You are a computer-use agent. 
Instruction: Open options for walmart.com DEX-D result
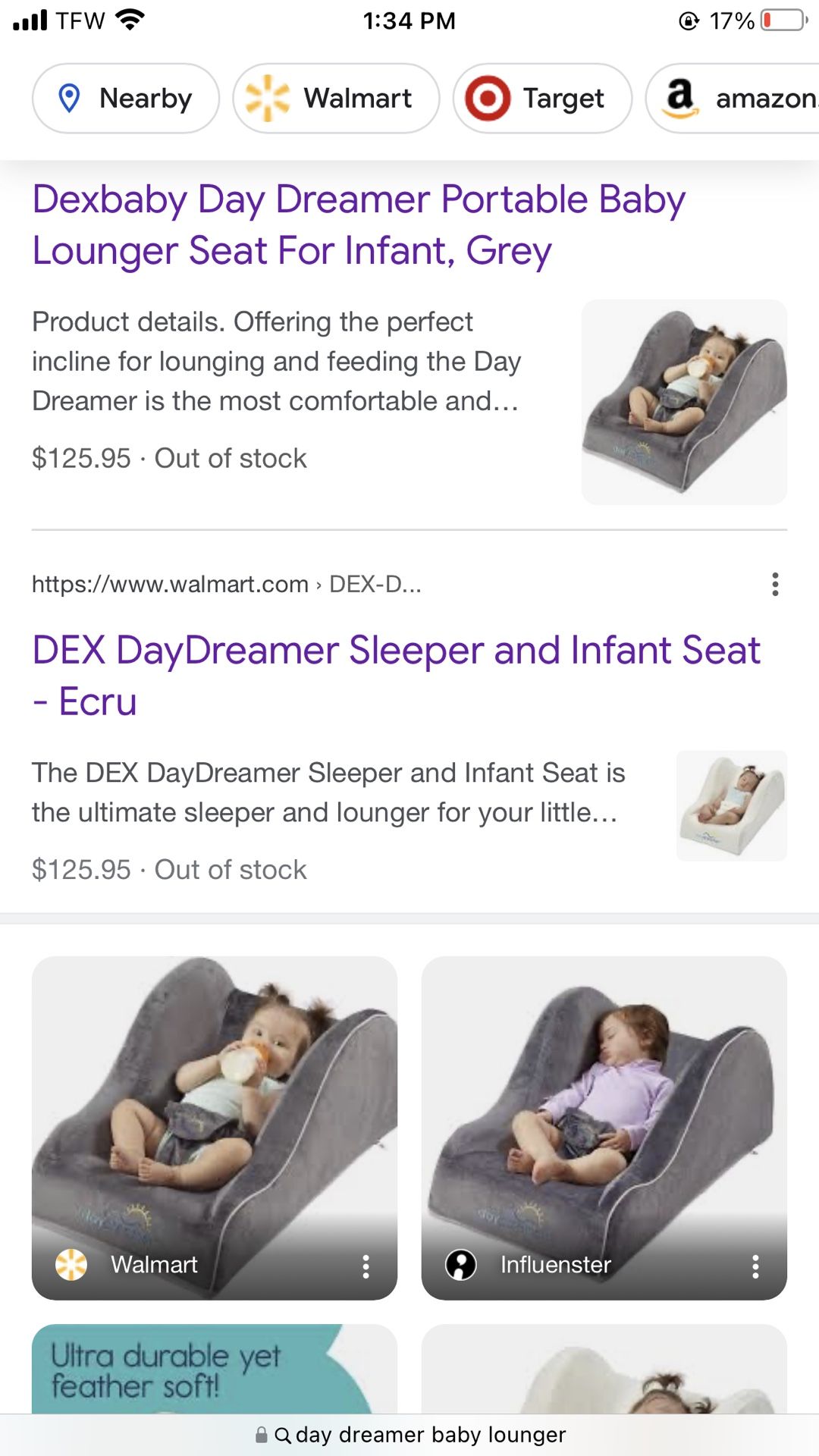click(775, 585)
